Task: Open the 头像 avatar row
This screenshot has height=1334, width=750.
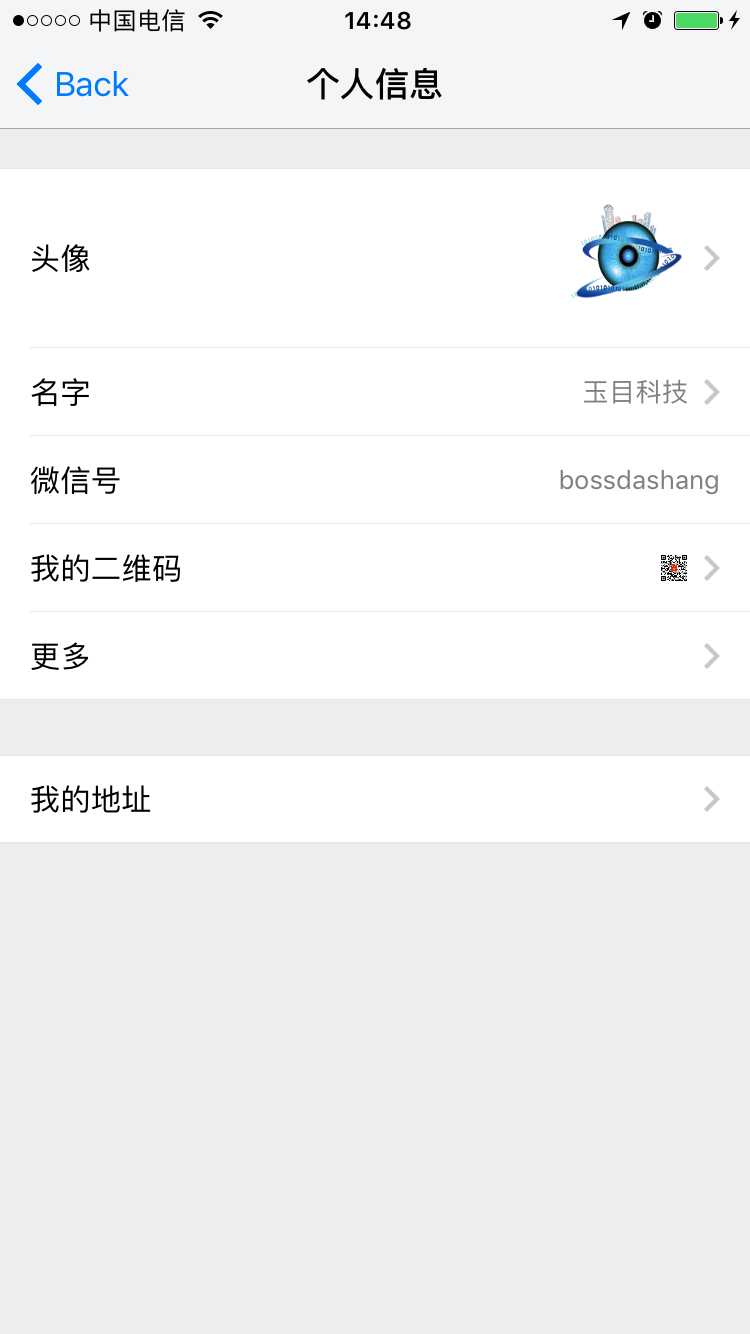Action: [x=375, y=259]
